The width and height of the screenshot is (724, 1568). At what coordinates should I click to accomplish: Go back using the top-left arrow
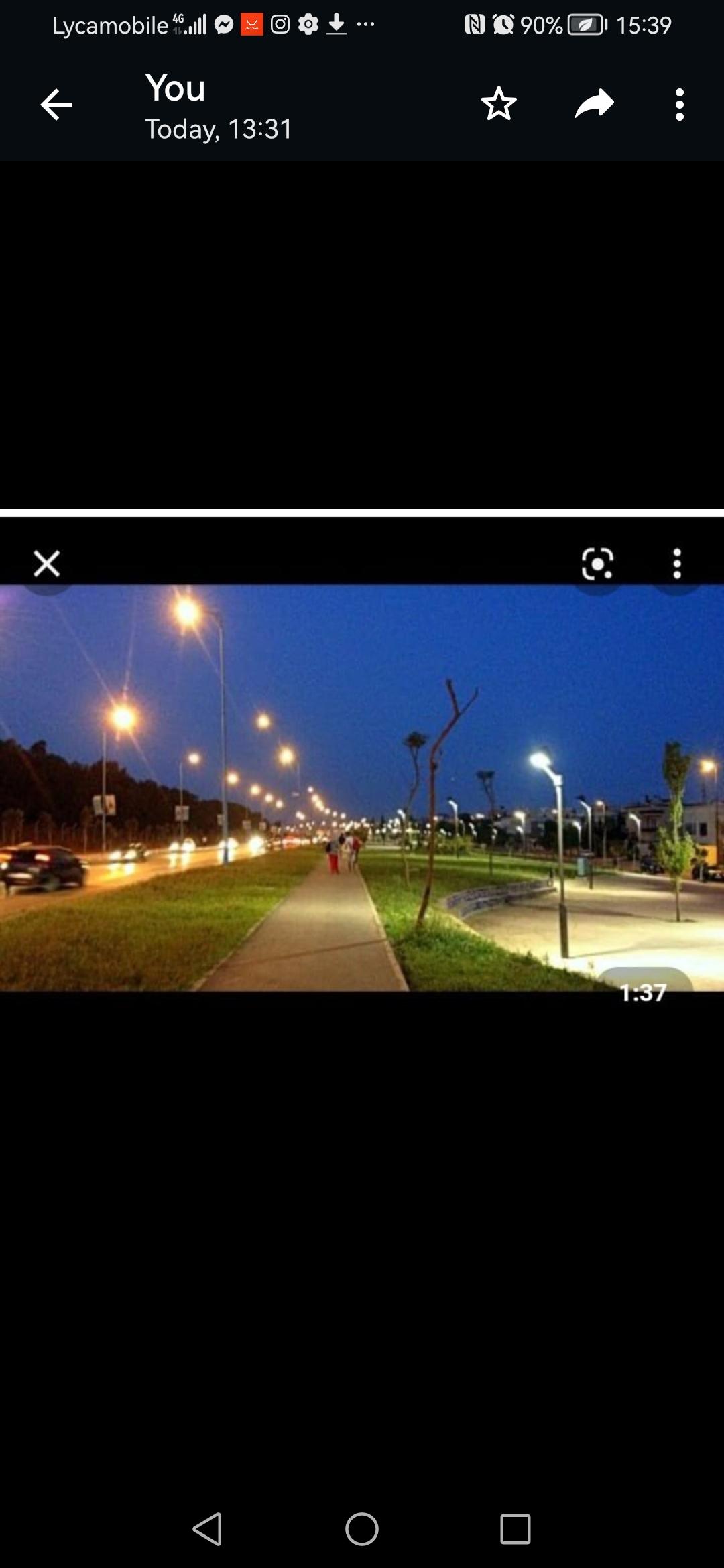[56, 105]
